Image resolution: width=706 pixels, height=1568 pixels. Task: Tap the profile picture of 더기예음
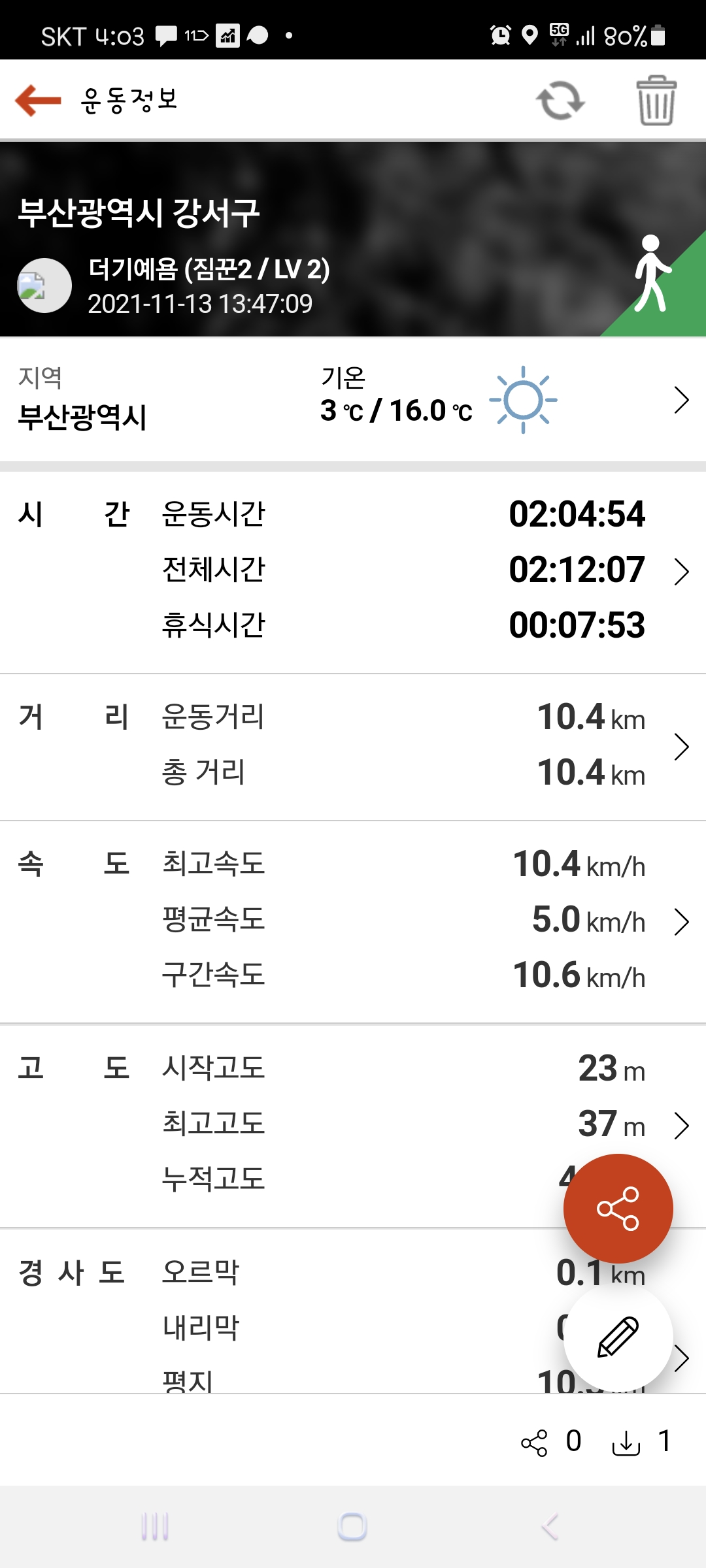click(x=44, y=286)
